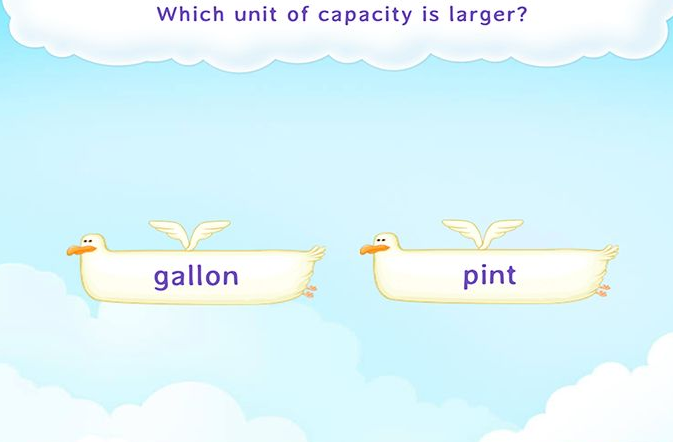Image resolution: width=673 pixels, height=442 pixels.
Task: Choose the pint answer bird
Action: point(489,274)
